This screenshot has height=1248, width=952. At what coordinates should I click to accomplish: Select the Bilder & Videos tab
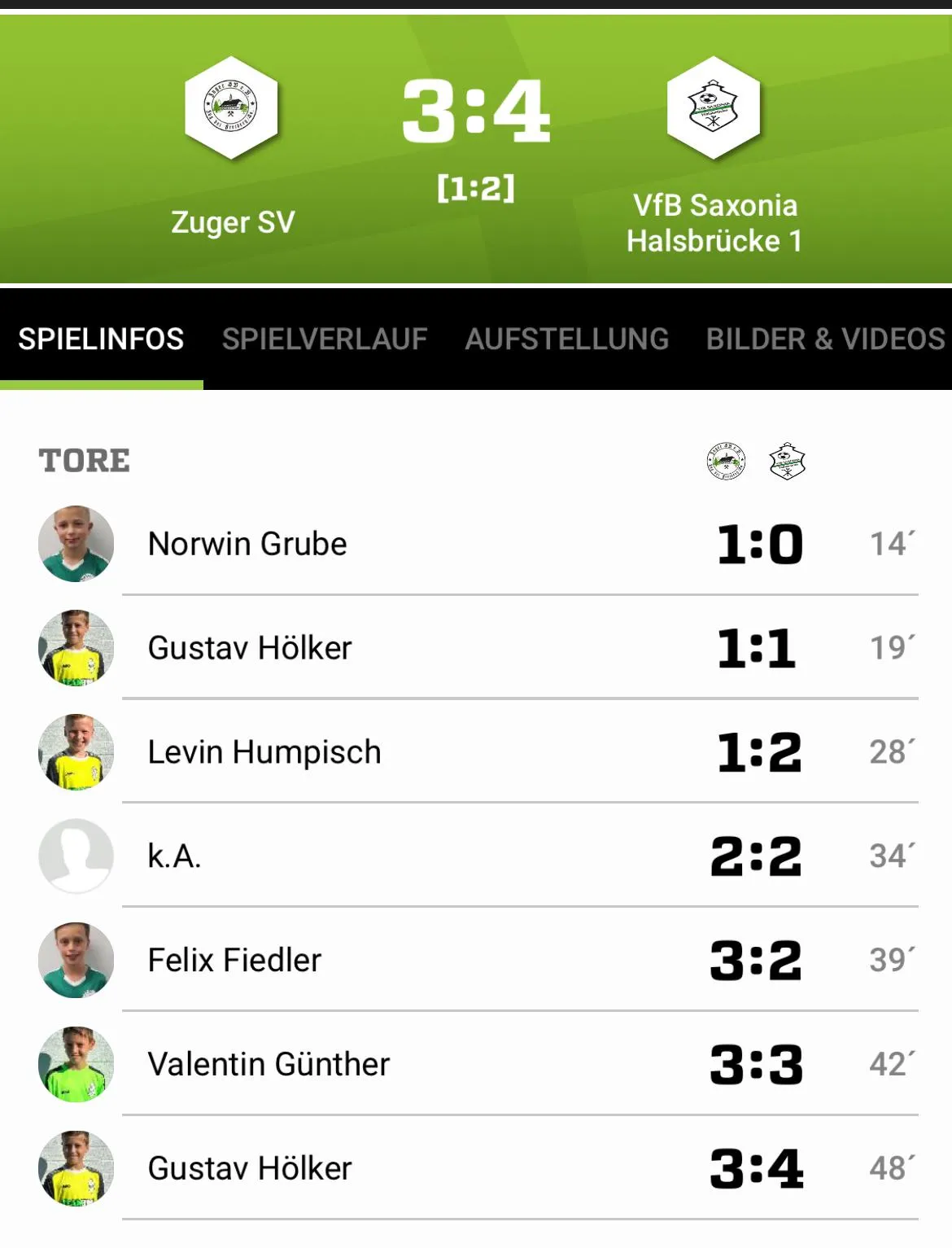(x=825, y=339)
